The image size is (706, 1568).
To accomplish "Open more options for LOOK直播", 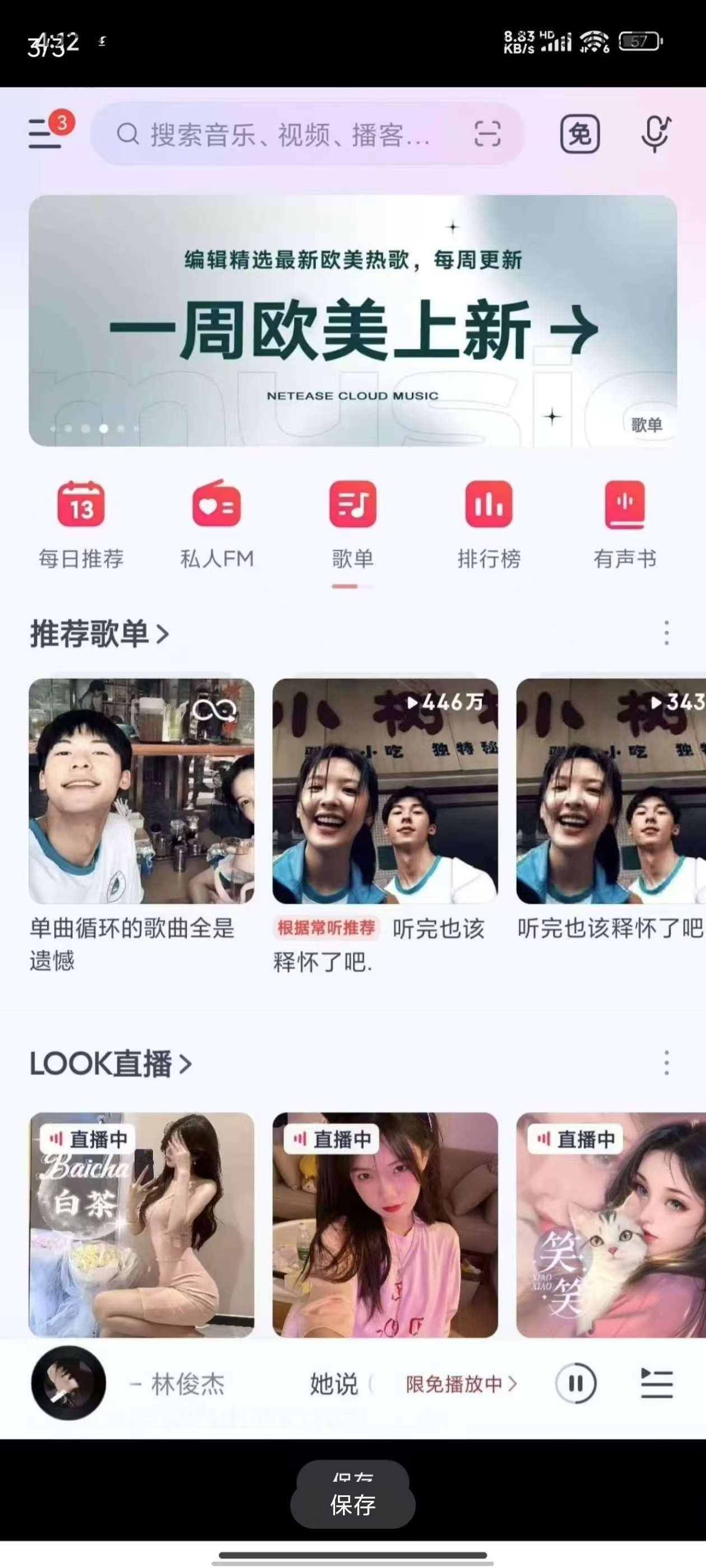I will [666, 1063].
